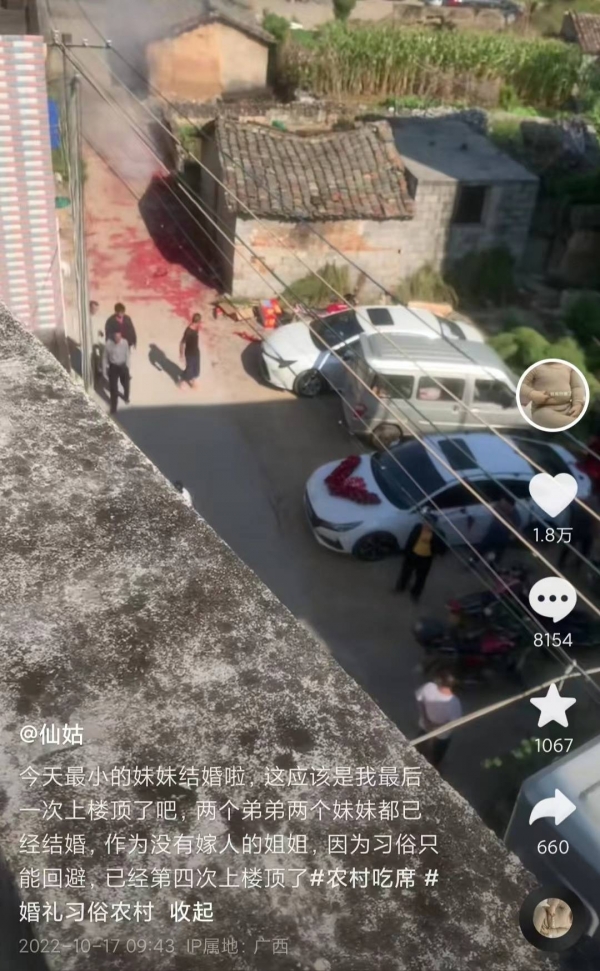Collapse the caption with 收起

click(191, 912)
